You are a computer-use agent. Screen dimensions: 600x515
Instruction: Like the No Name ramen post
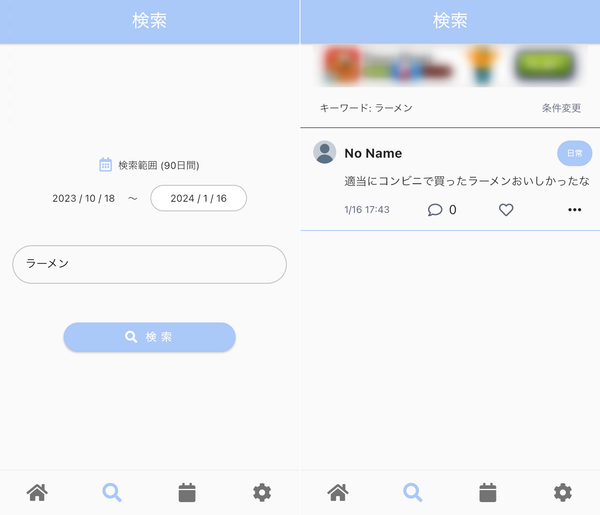506,210
